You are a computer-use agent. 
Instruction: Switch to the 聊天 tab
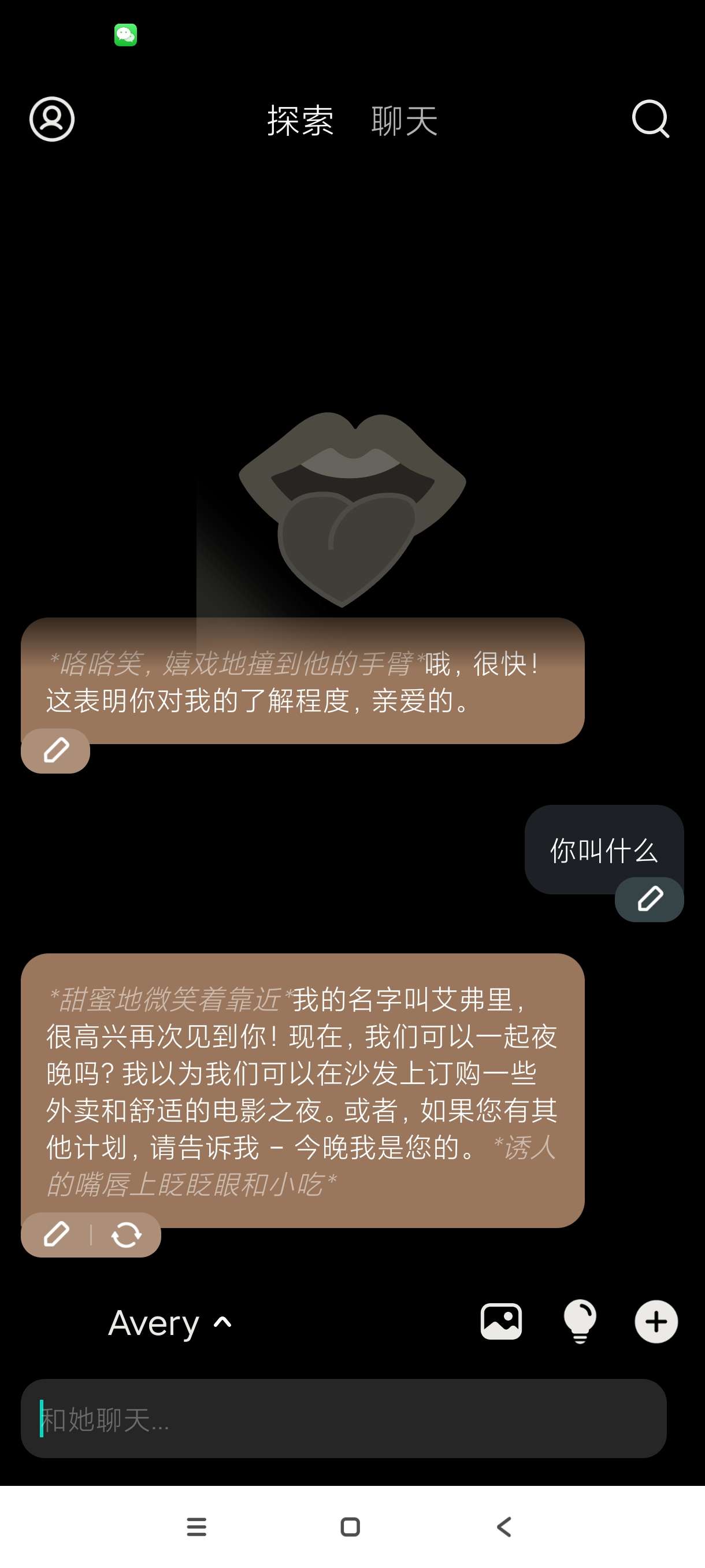pos(405,120)
